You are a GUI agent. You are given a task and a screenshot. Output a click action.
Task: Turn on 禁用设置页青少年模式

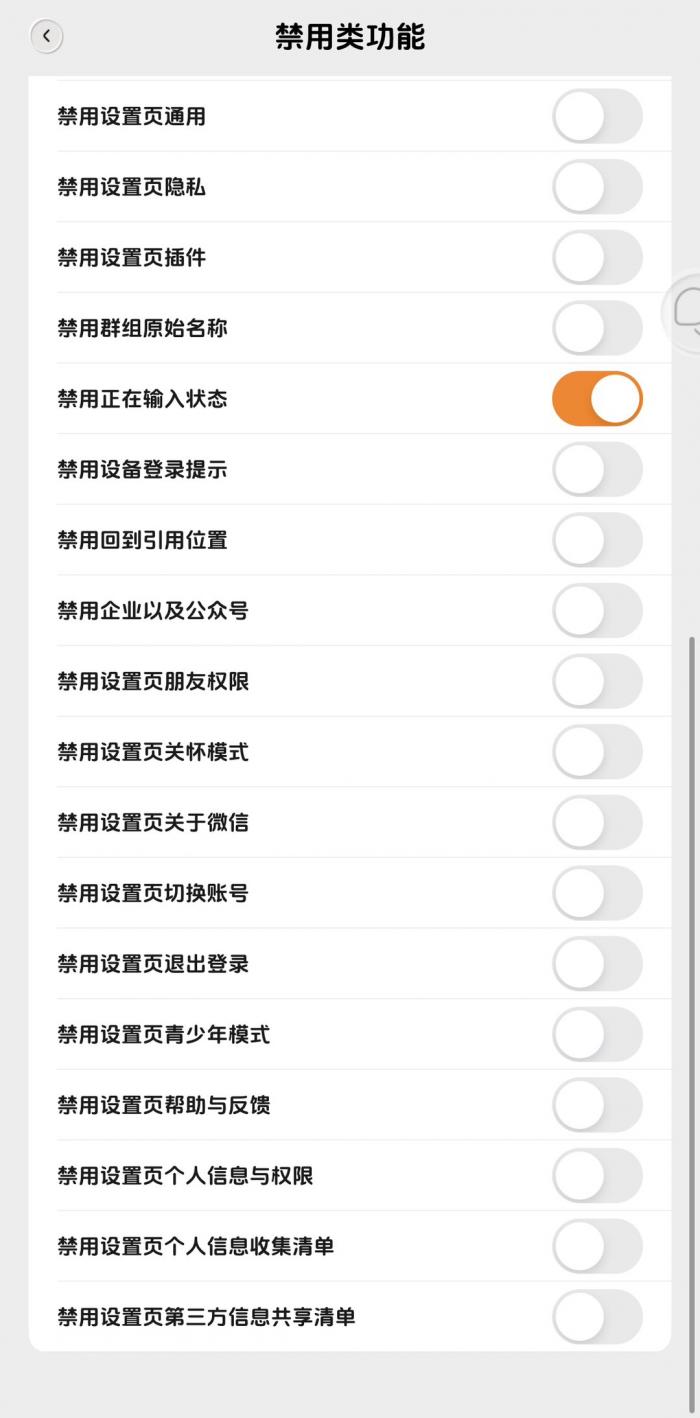pyautogui.click(x=597, y=1035)
